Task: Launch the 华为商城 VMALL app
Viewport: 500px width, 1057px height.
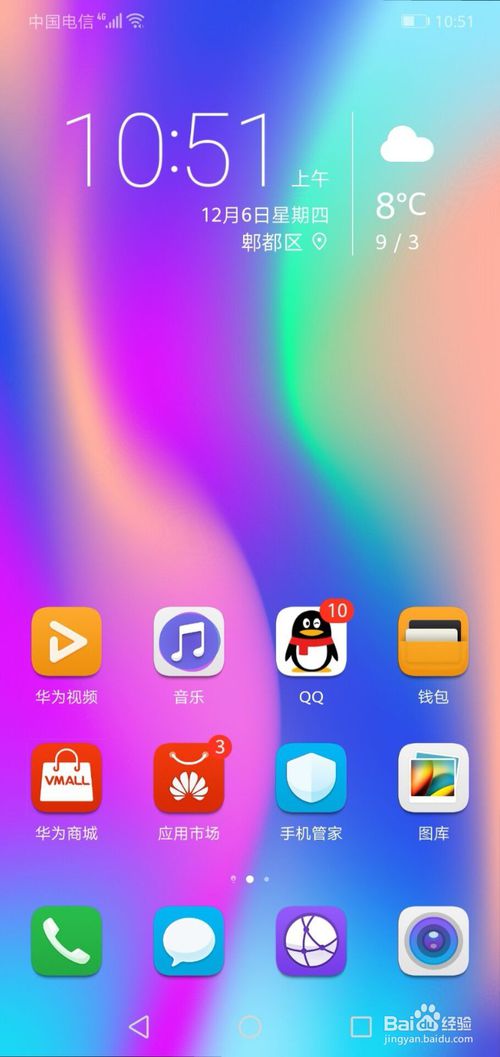Action: pyautogui.click(x=66, y=778)
